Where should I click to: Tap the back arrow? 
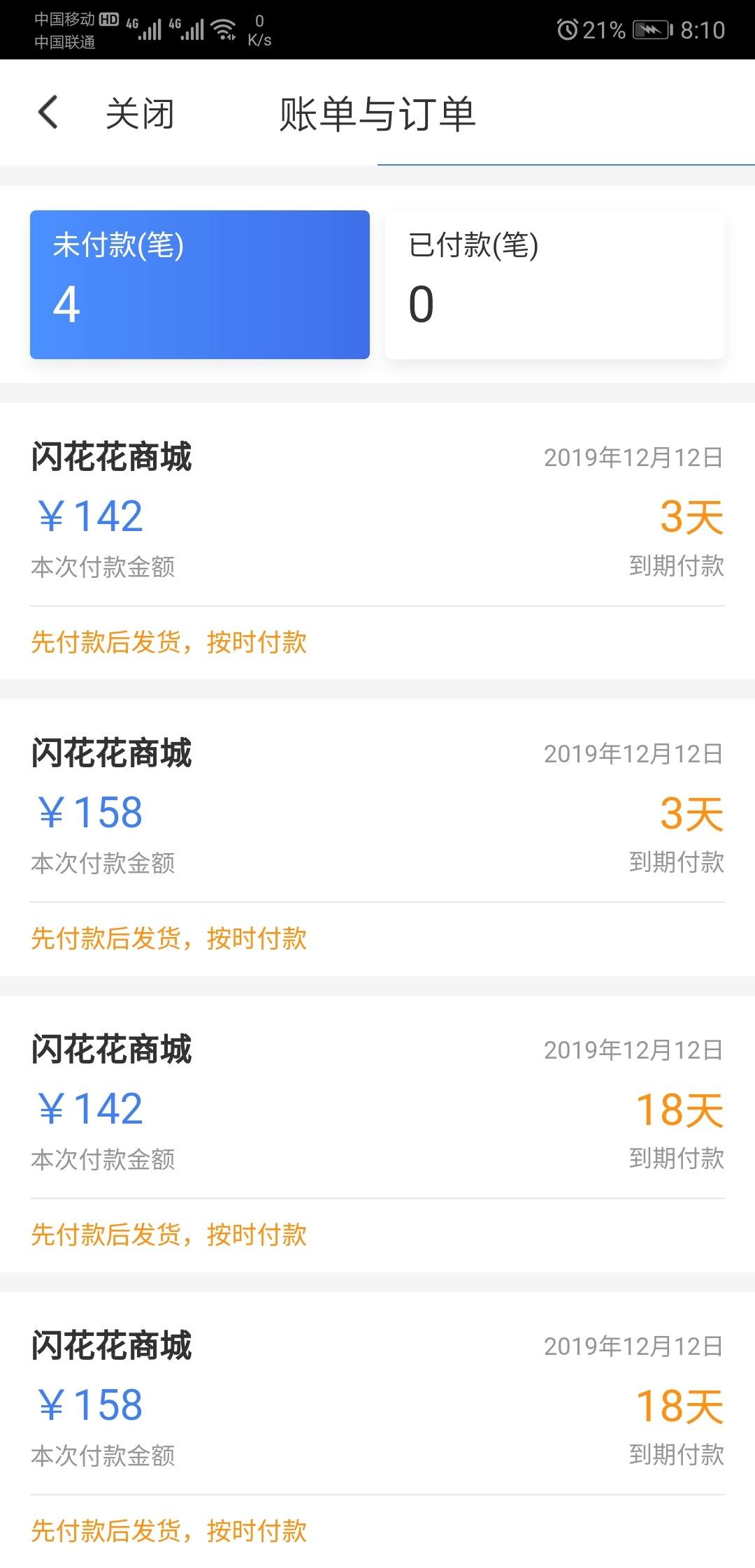pos(48,112)
